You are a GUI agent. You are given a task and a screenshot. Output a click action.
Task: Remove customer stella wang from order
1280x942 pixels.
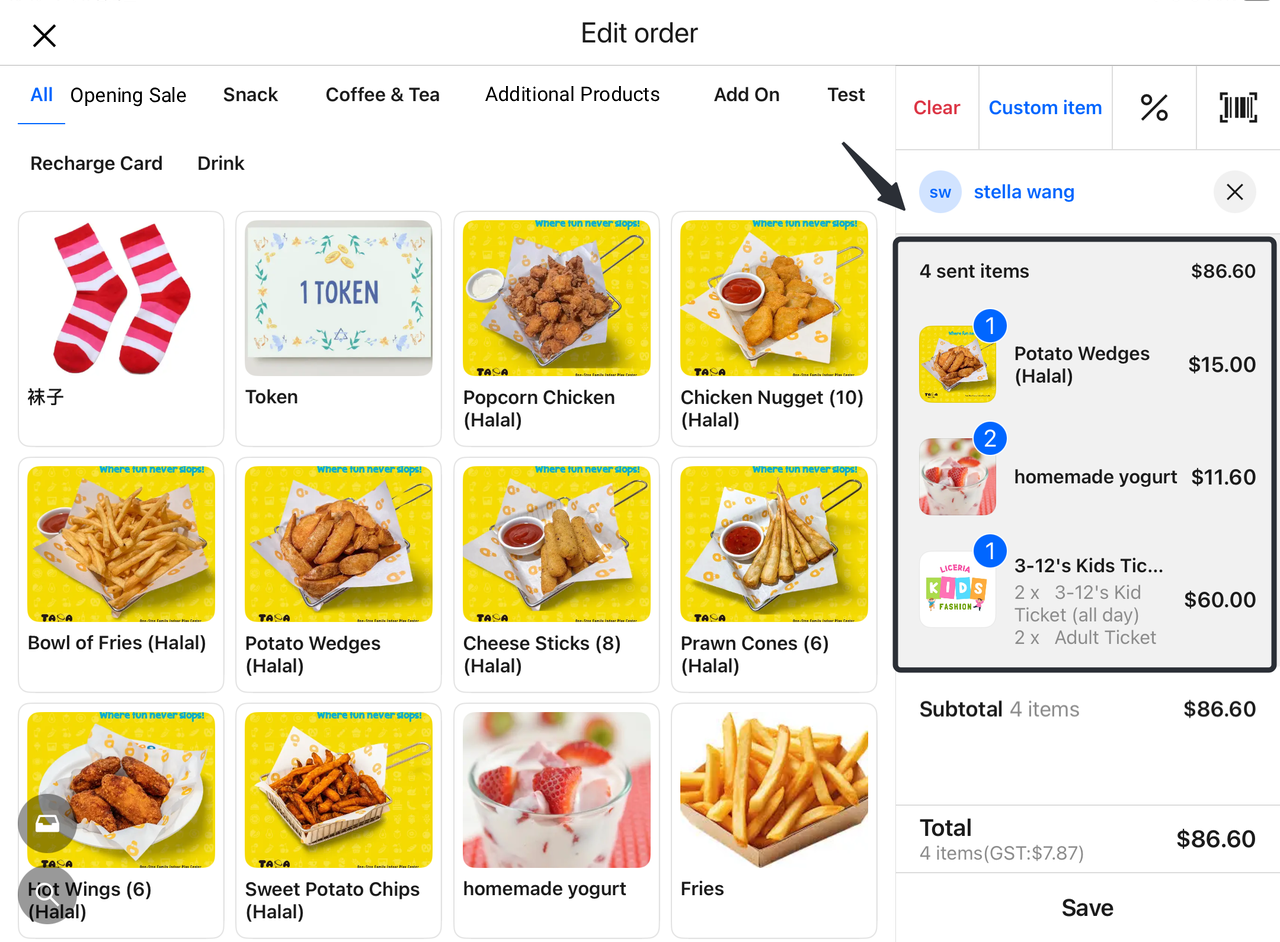tap(1234, 192)
